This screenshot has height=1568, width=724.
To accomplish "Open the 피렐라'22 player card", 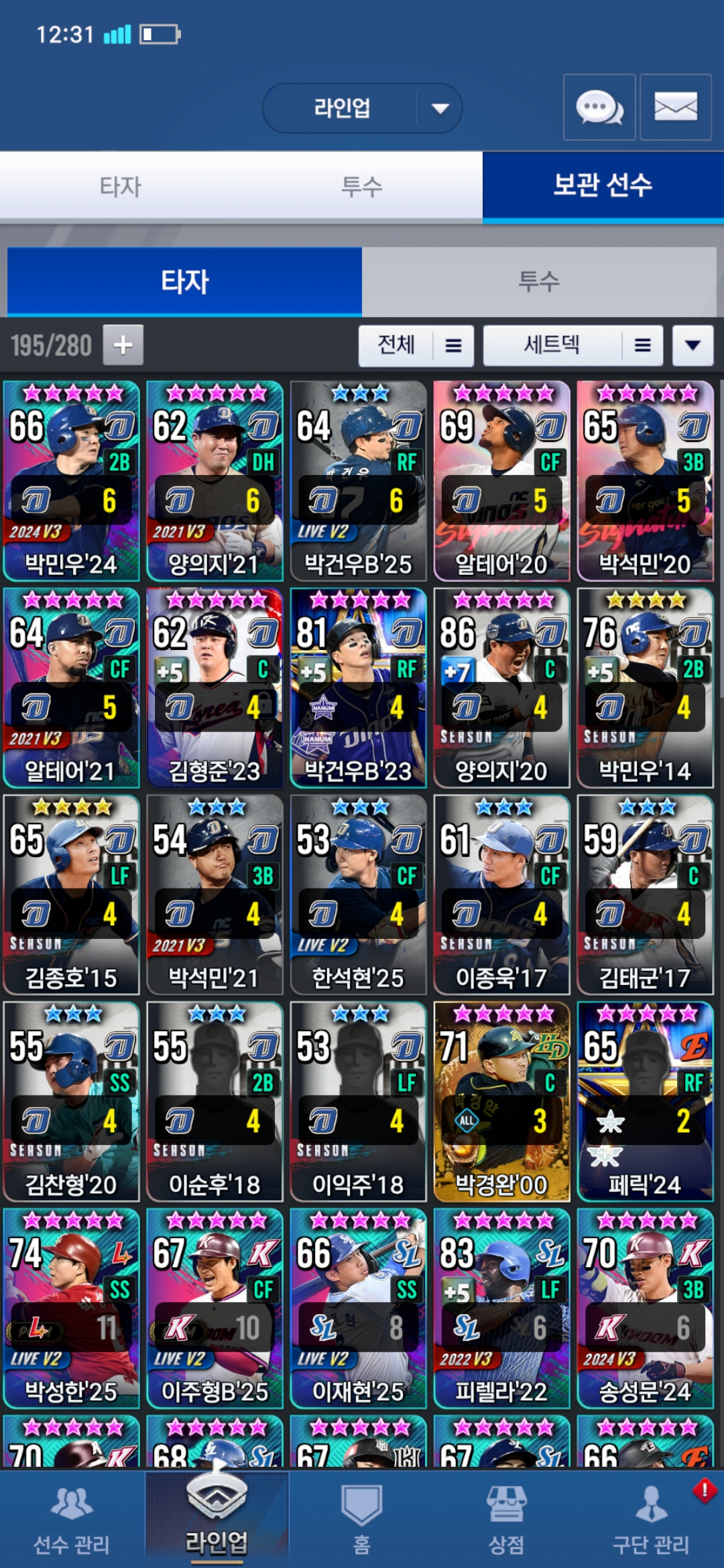I will click(x=501, y=1308).
